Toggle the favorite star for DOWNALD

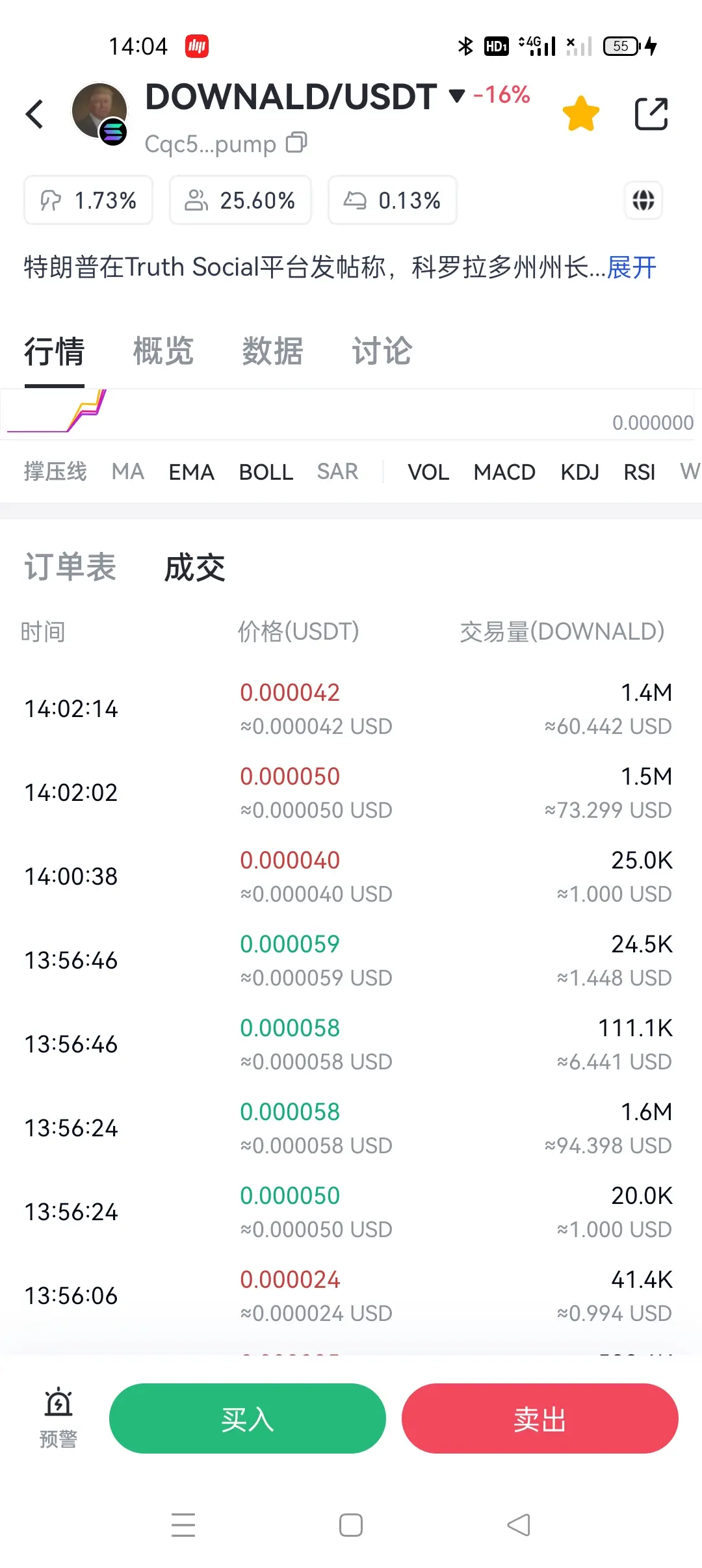click(x=580, y=114)
